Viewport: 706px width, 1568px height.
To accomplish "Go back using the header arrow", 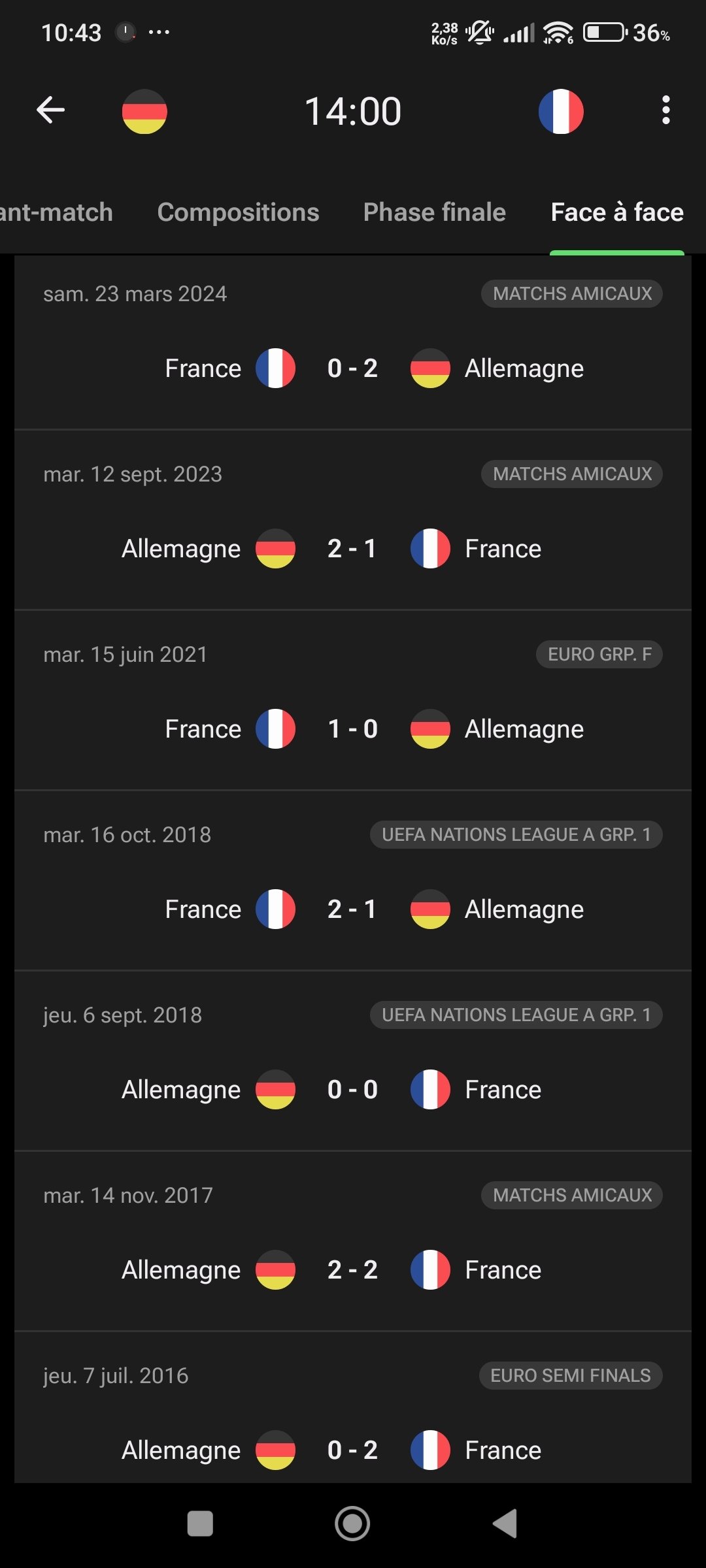I will tap(50, 110).
